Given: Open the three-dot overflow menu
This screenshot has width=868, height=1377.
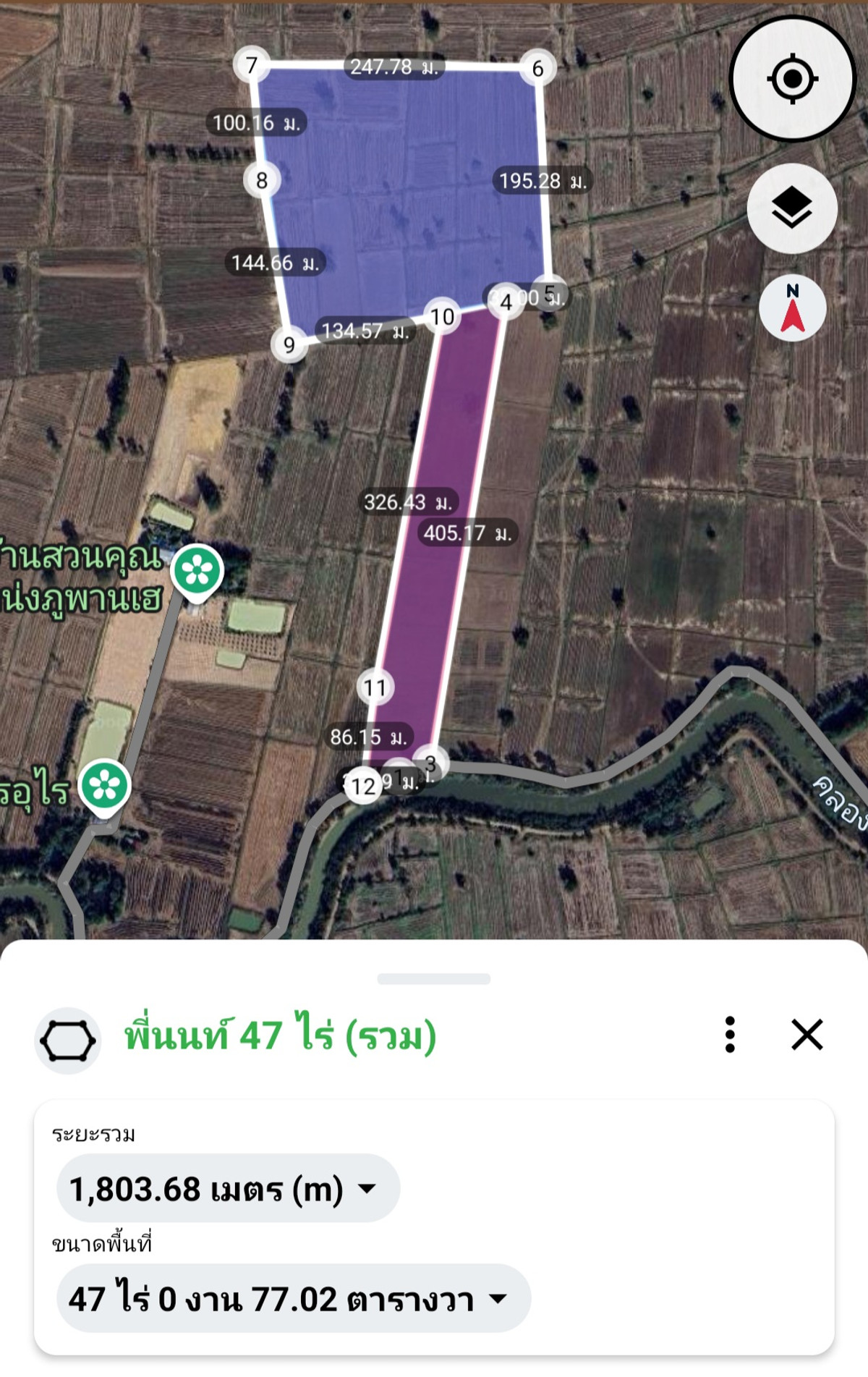Looking at the screenshot, I should (x=730, y=1034).
